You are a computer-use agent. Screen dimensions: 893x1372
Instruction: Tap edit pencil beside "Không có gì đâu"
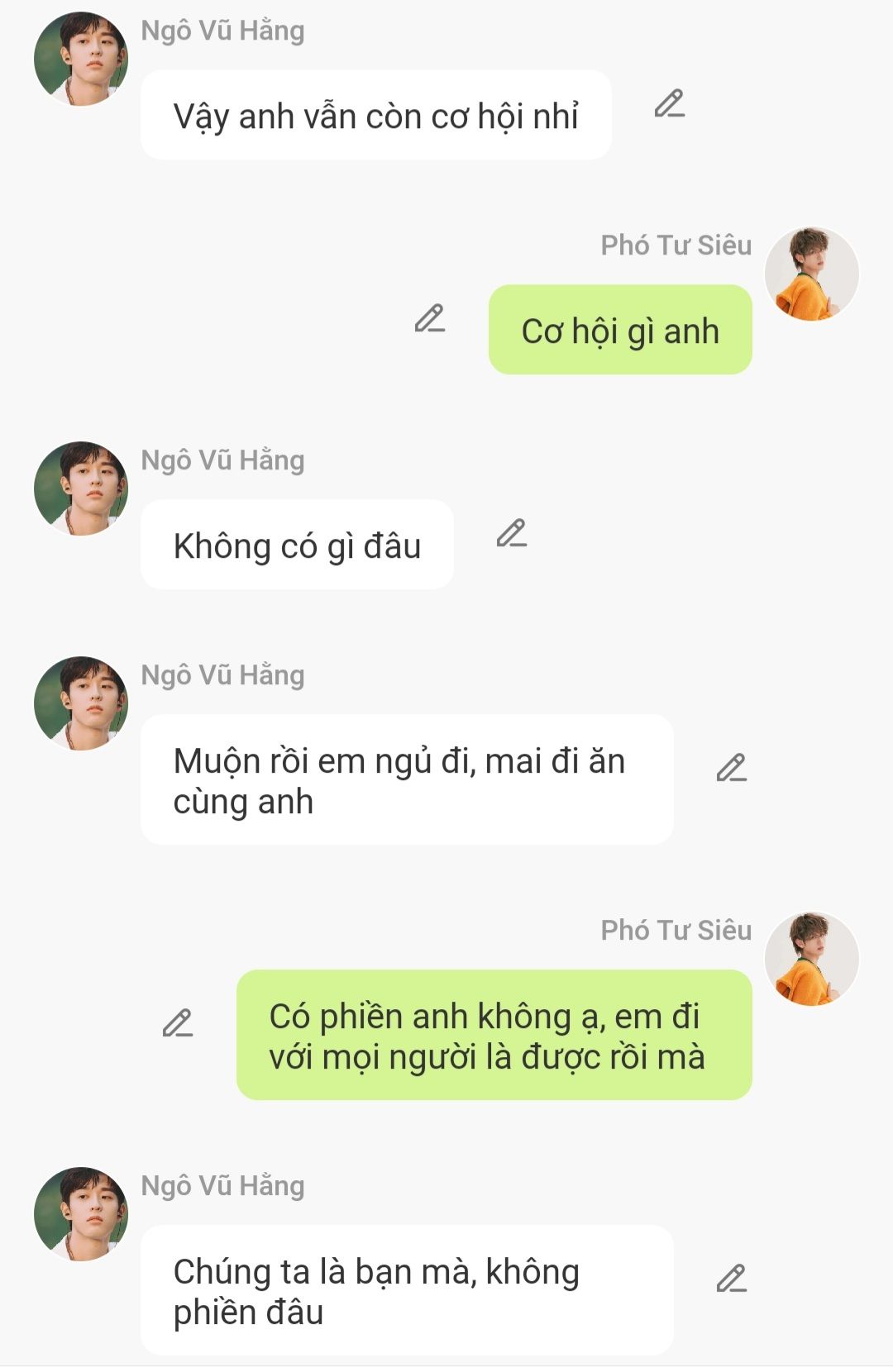[x=511, y=534]
